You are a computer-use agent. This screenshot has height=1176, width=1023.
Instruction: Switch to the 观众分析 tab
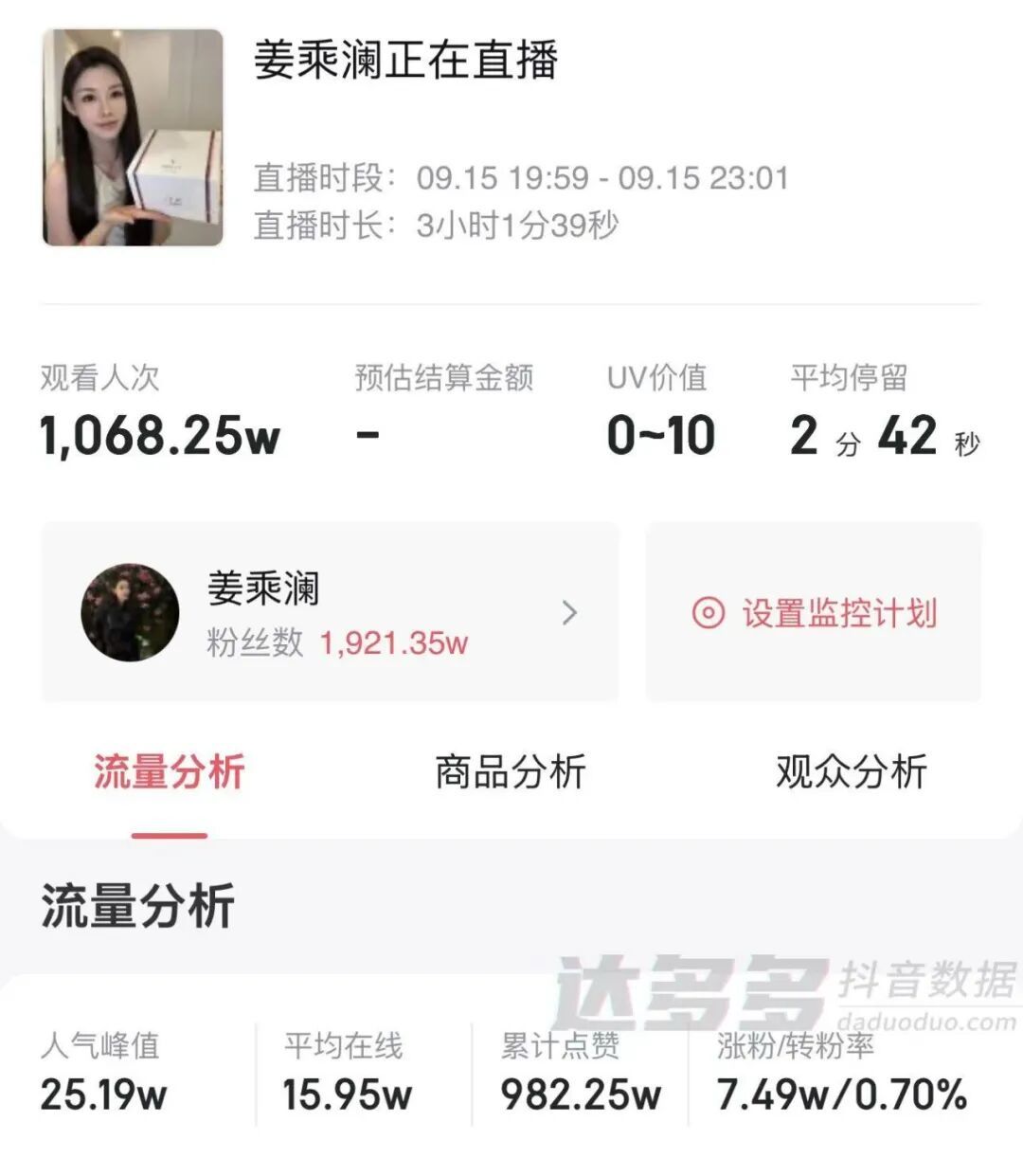(851, 772)
